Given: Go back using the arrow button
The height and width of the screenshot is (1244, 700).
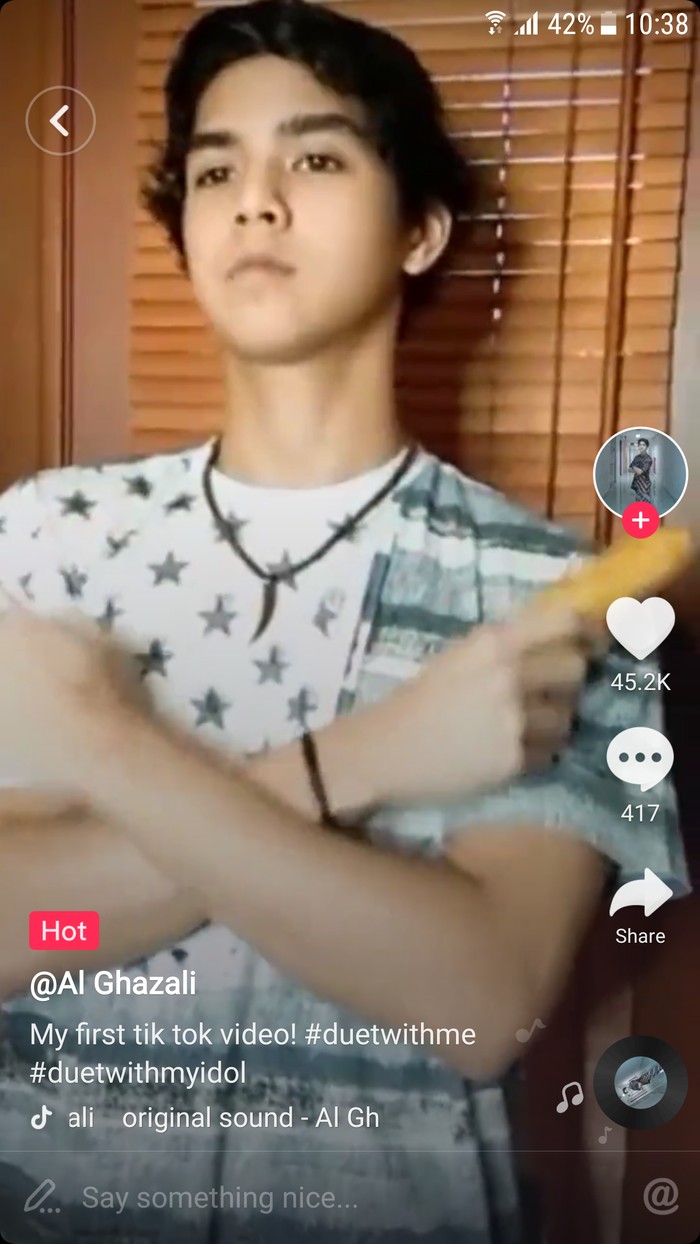Looking at the screenshot, I should [x=60, y=121].
